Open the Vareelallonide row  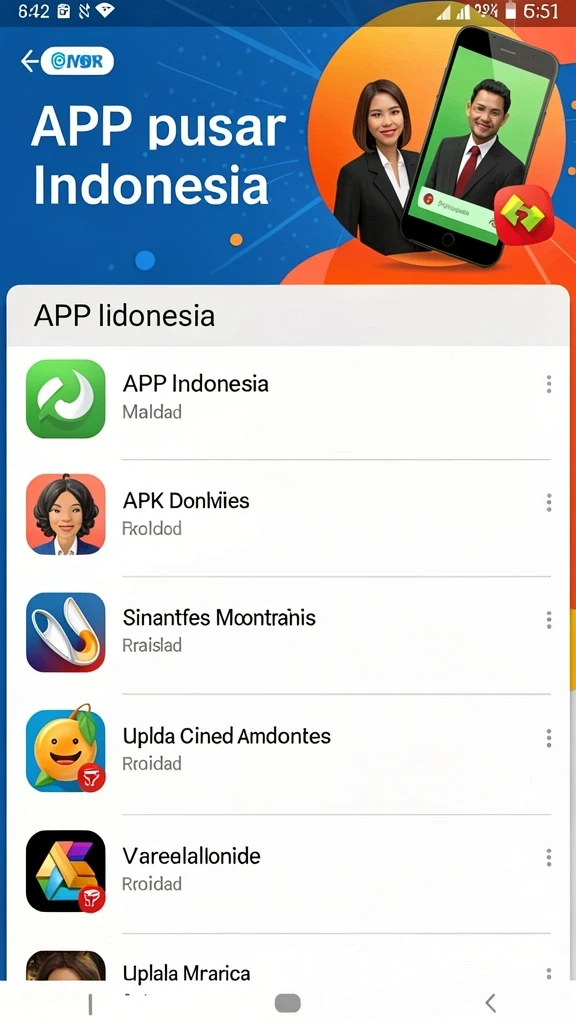click(x=288, y=871)
